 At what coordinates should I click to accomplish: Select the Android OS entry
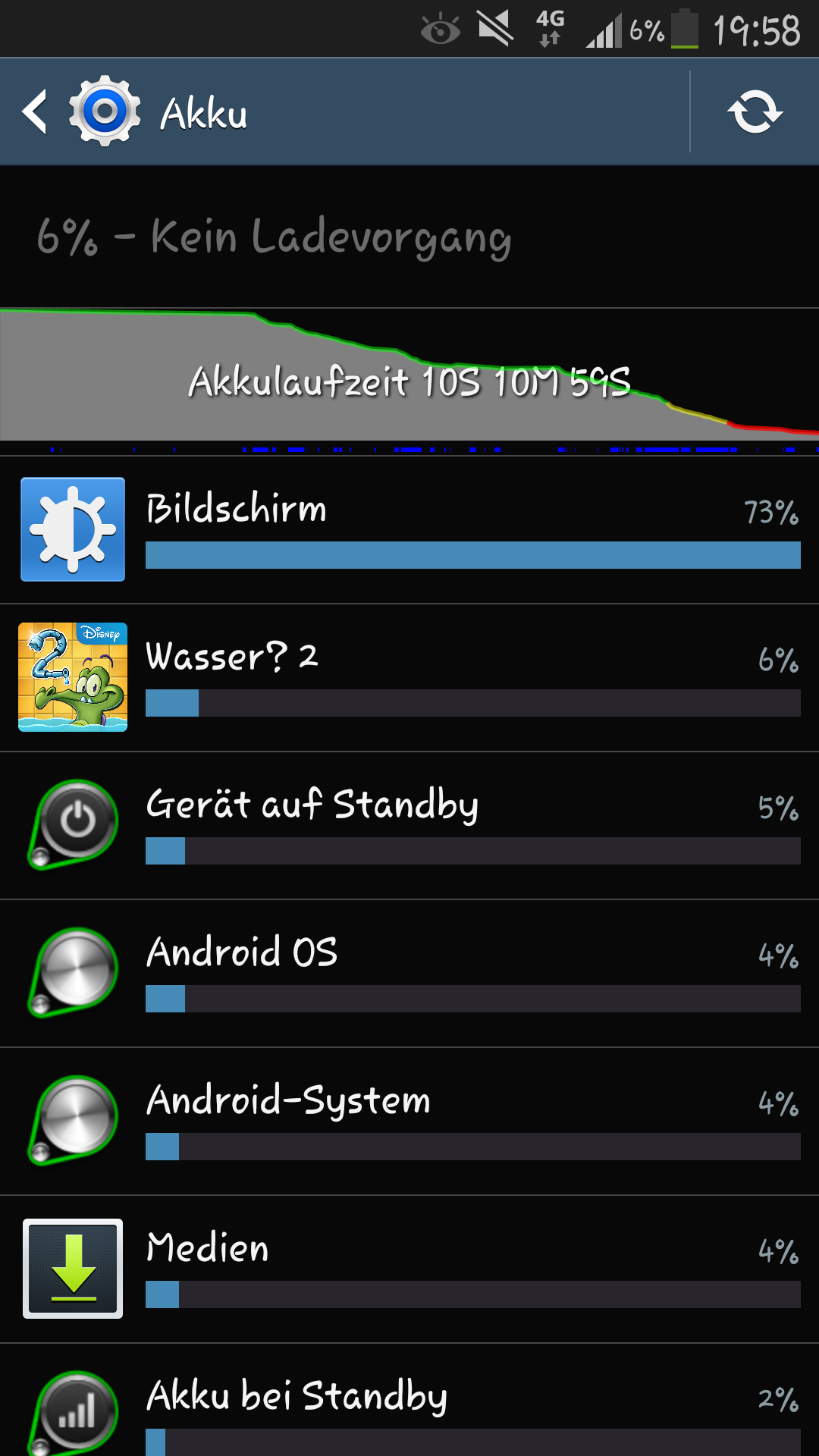[409, 974]
